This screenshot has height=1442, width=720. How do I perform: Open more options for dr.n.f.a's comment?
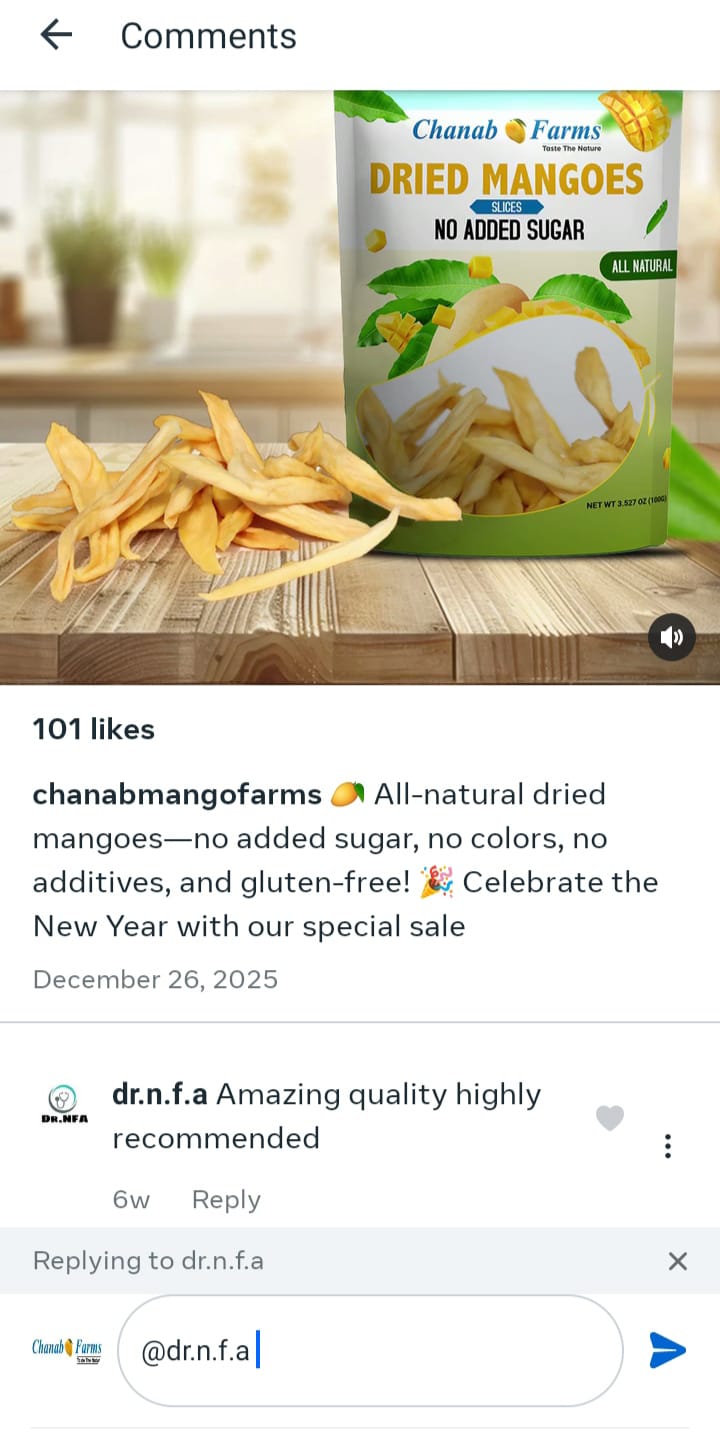click(668, 1146)
